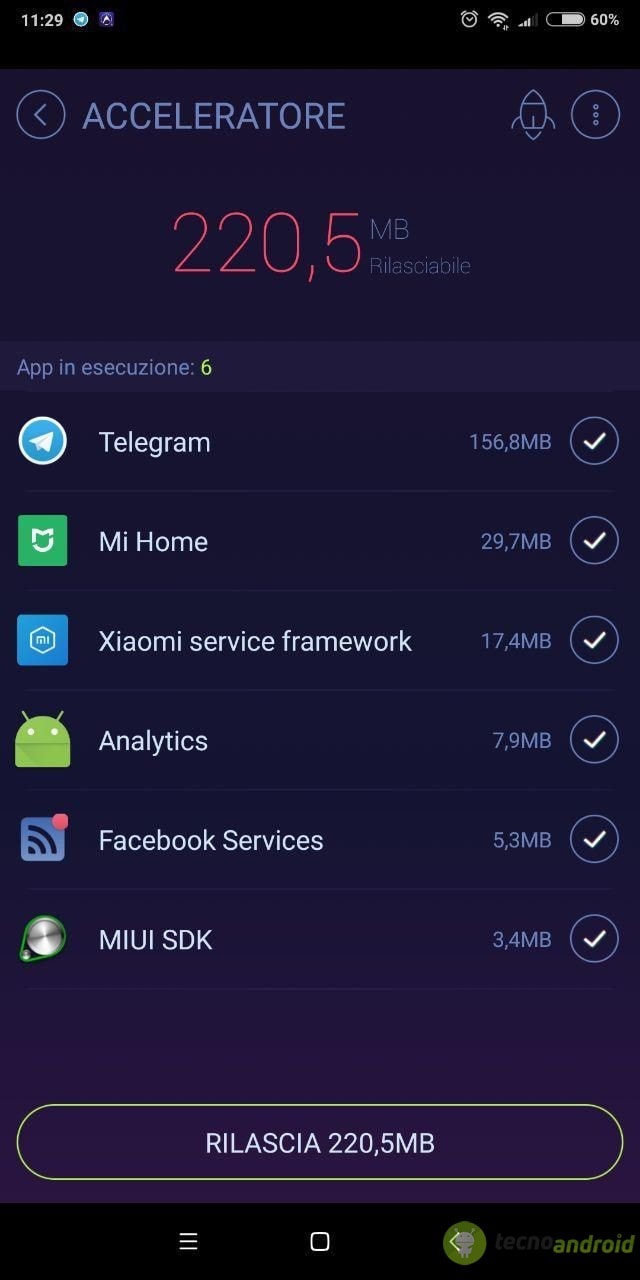Go back from the Acceleratore screen

(x=41, y=115)
